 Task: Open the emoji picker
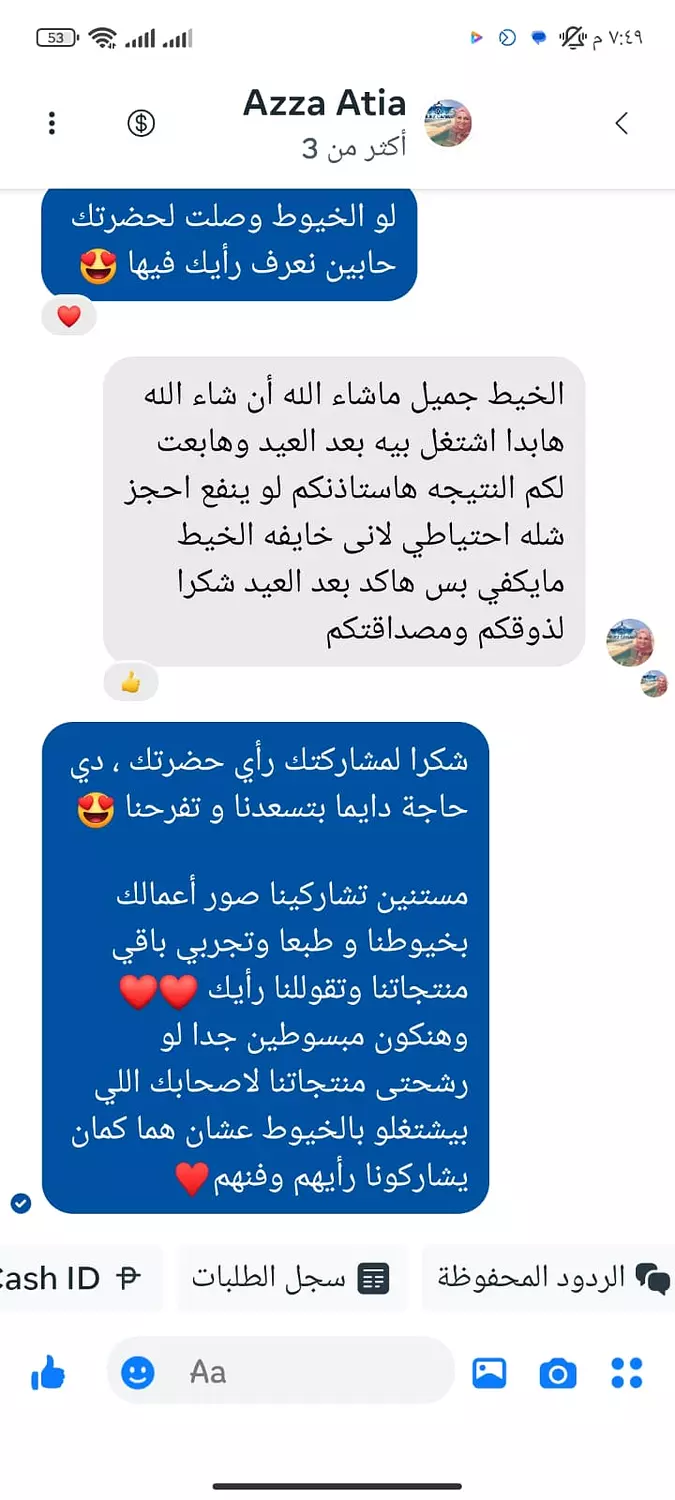(138, 1372)
